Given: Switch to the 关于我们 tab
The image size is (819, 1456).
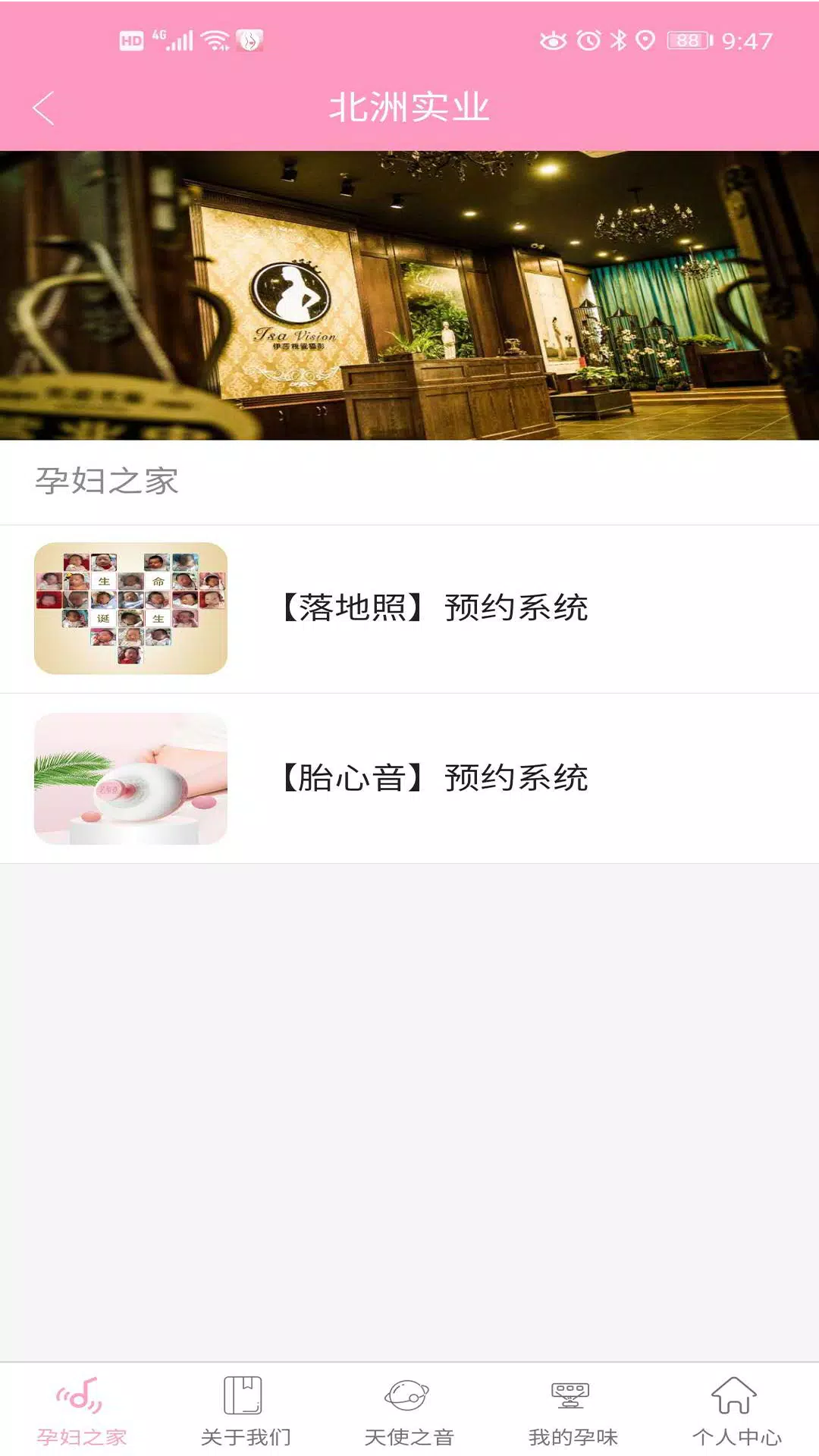Looking at the screenshot, I should (x=245, y=1409).
